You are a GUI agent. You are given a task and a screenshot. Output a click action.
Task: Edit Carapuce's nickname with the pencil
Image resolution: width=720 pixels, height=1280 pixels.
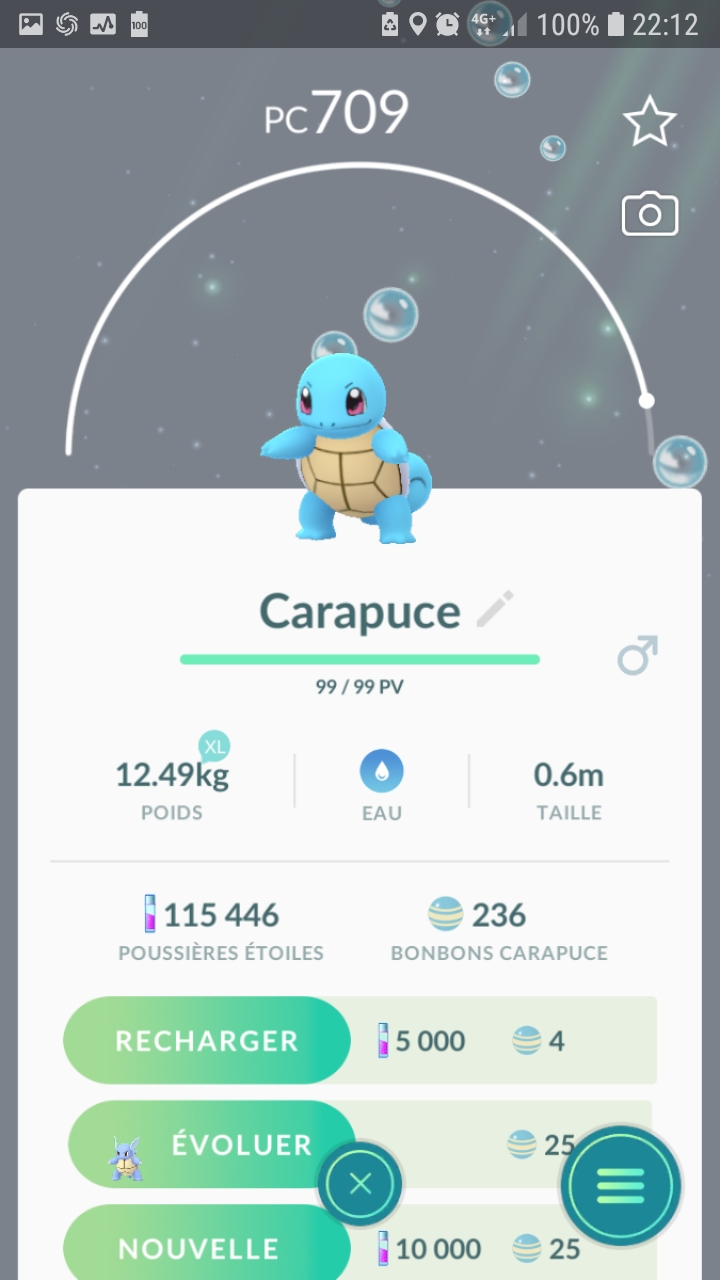495,609
